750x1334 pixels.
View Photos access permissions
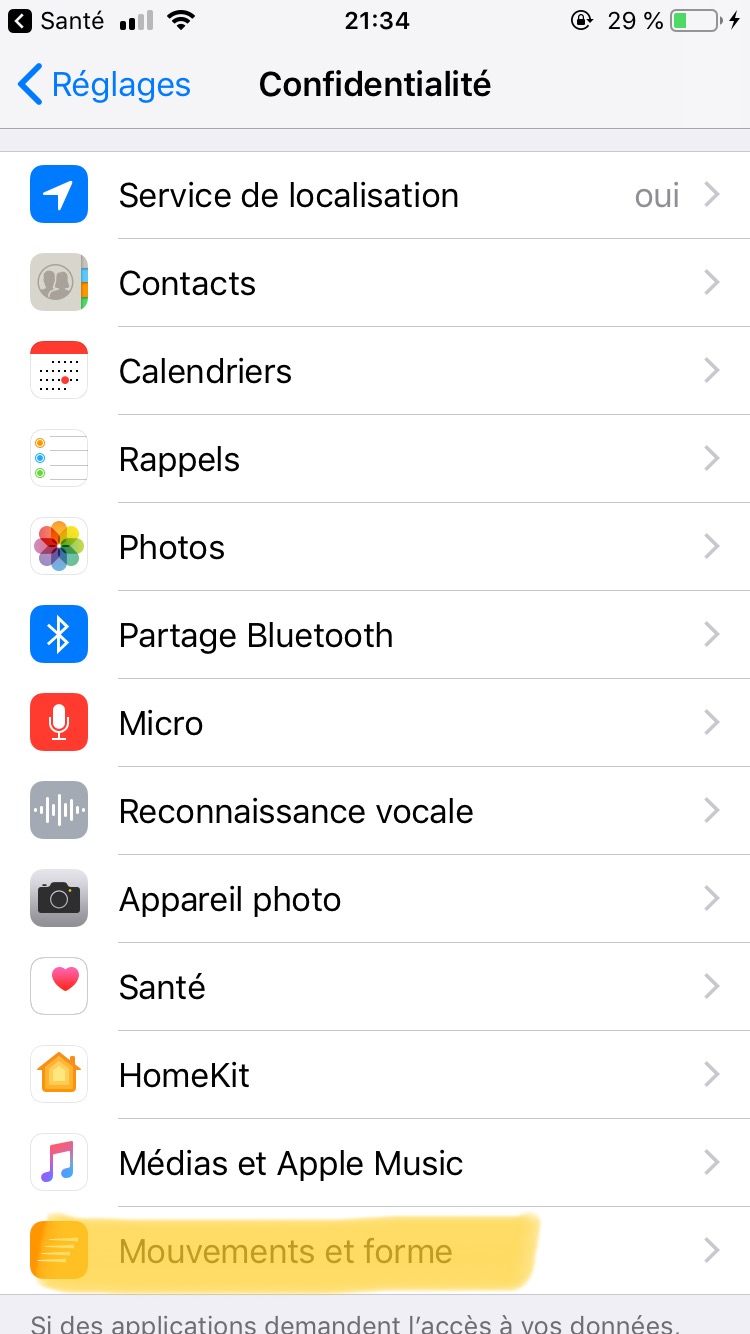point(172,548)
